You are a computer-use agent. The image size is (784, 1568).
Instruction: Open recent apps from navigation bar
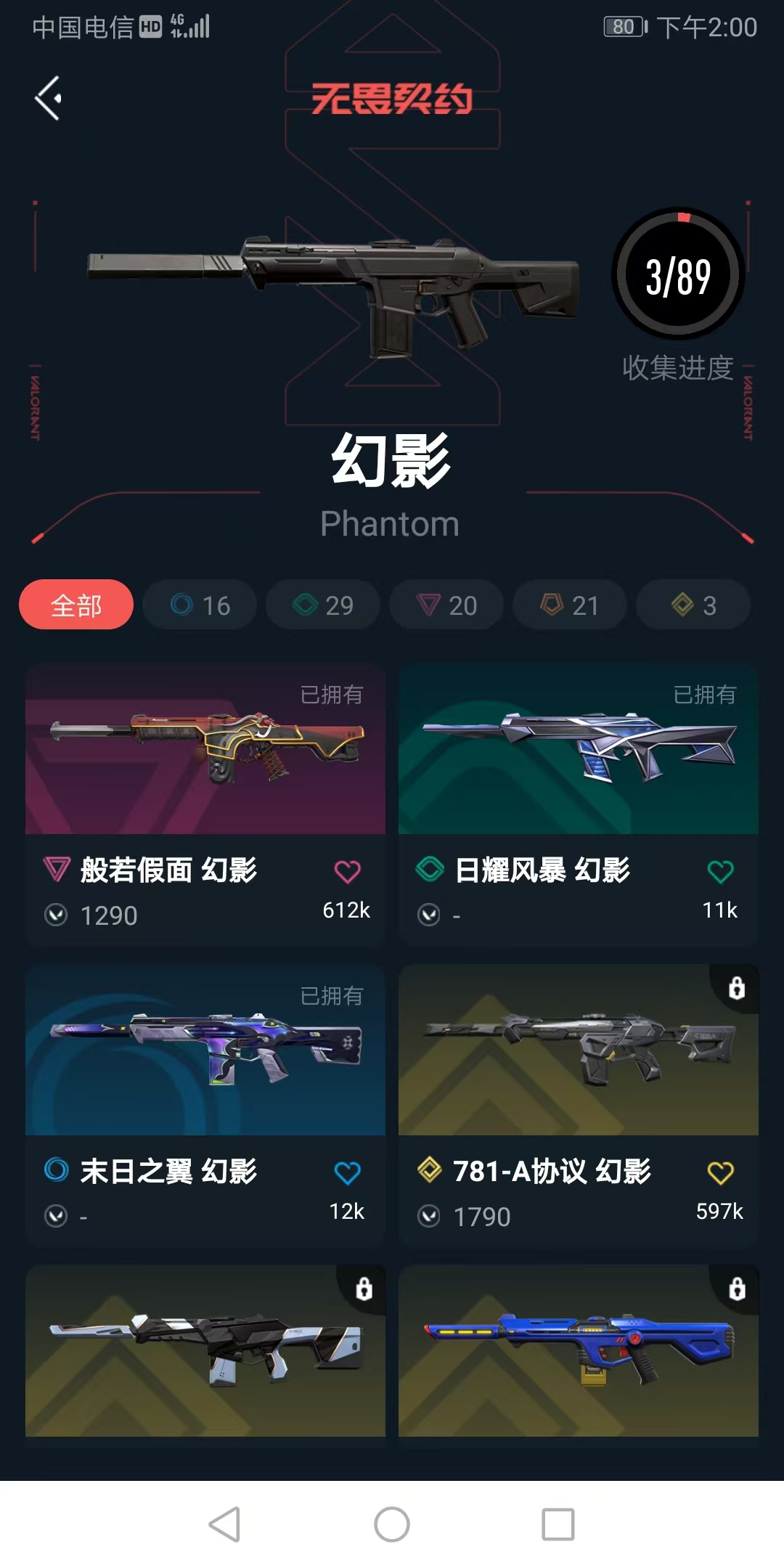pos(558,1524)
